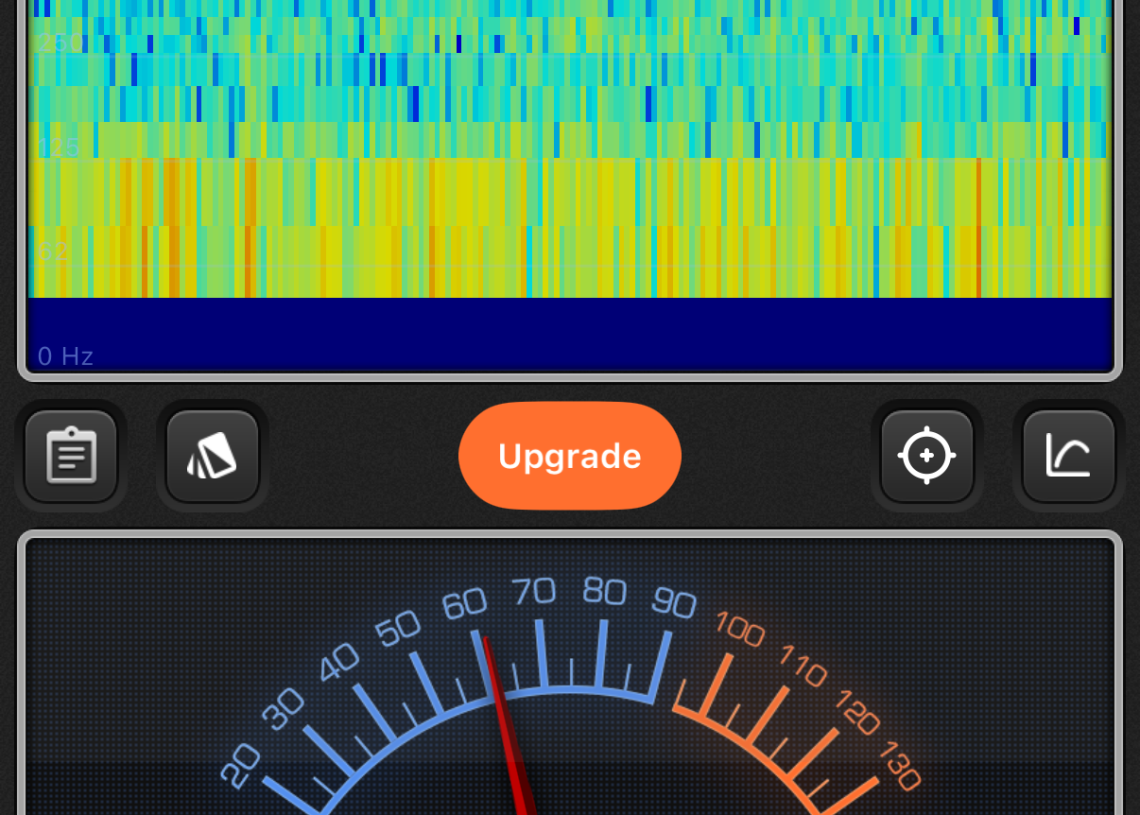Open the curve graph icon
This screenshot has width=1140, height=815.
pyautogui.click(x=1068, y=456)
